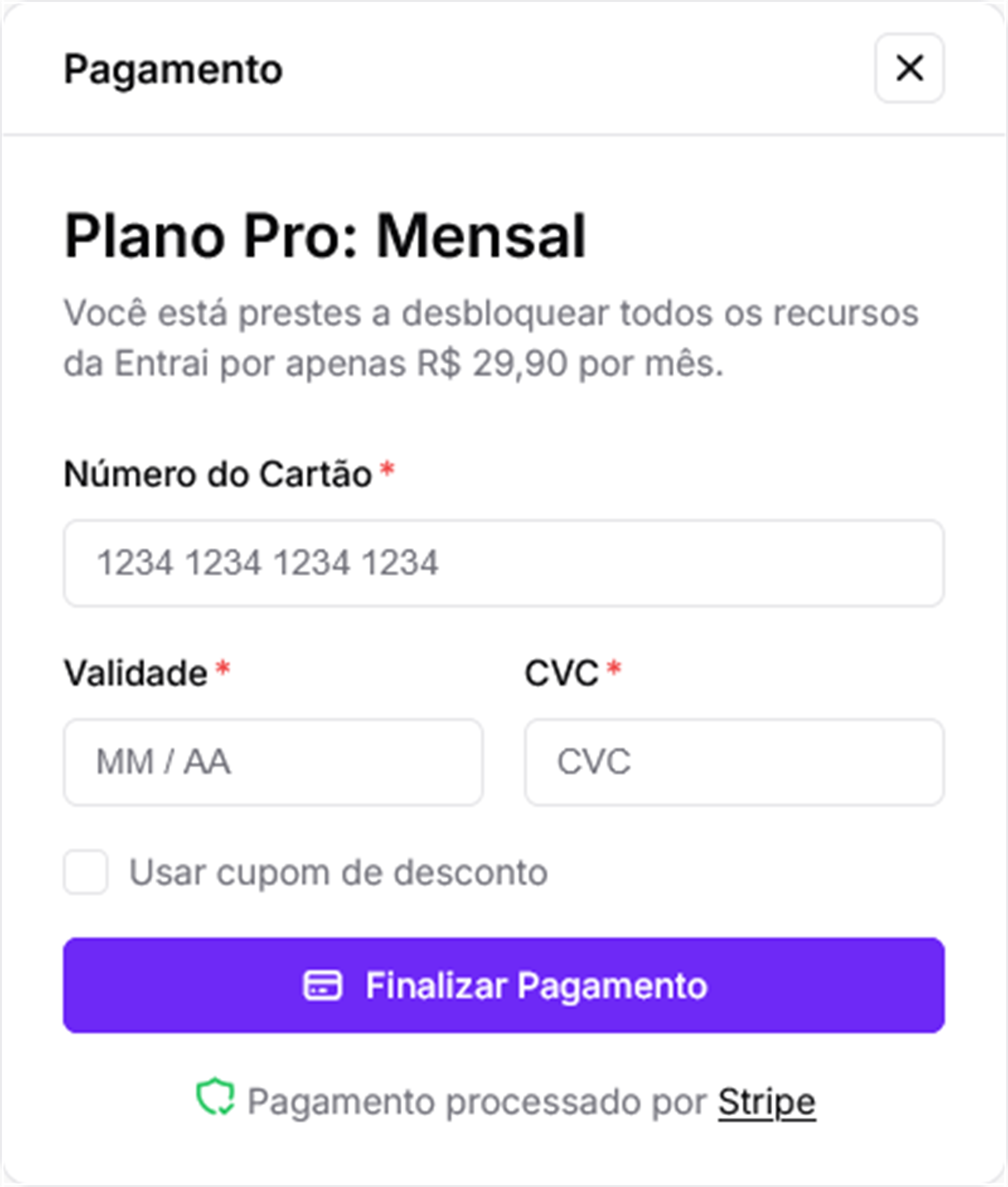The width and height of the screenshot is (1008, 1187).
Task: Tap the Finalizar Pagamento button
Action: pos(503,985)
